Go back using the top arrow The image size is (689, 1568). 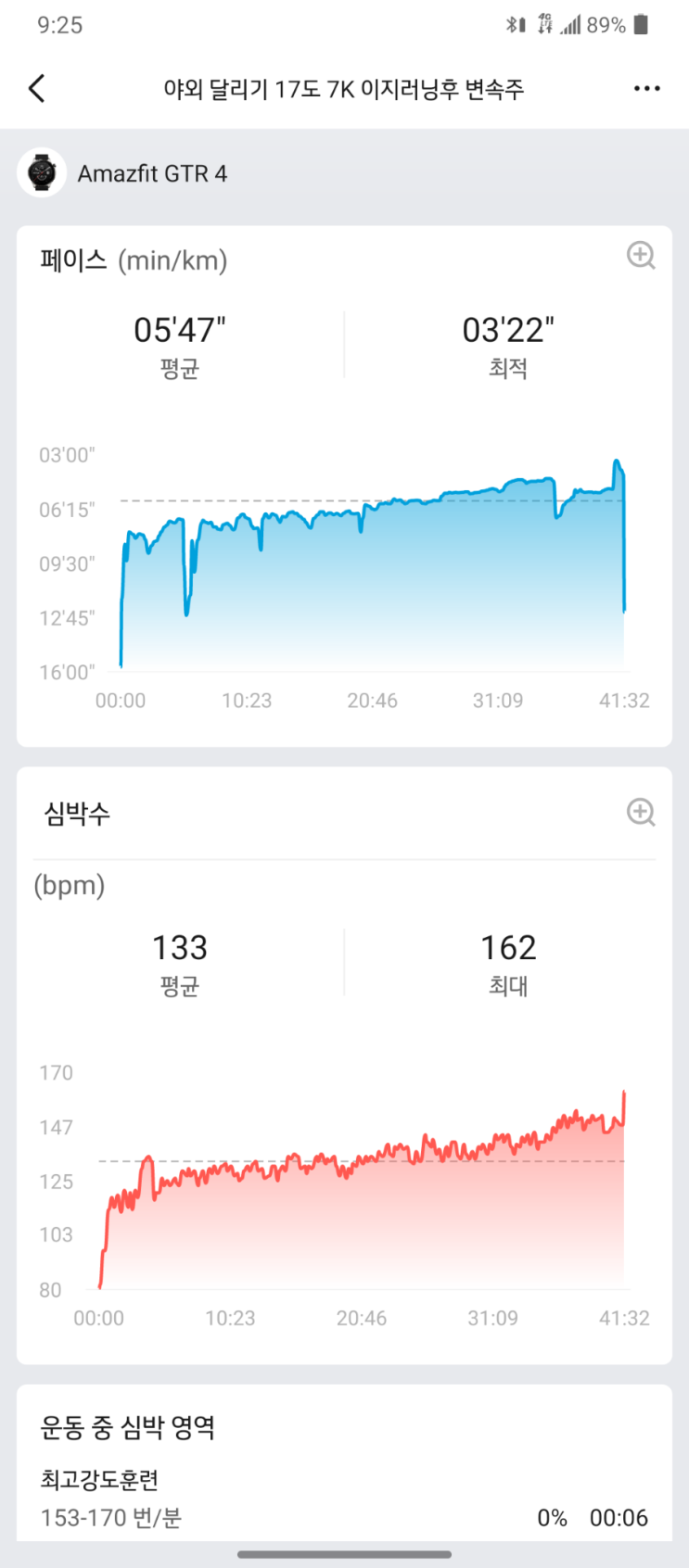[x=37, y=89]
